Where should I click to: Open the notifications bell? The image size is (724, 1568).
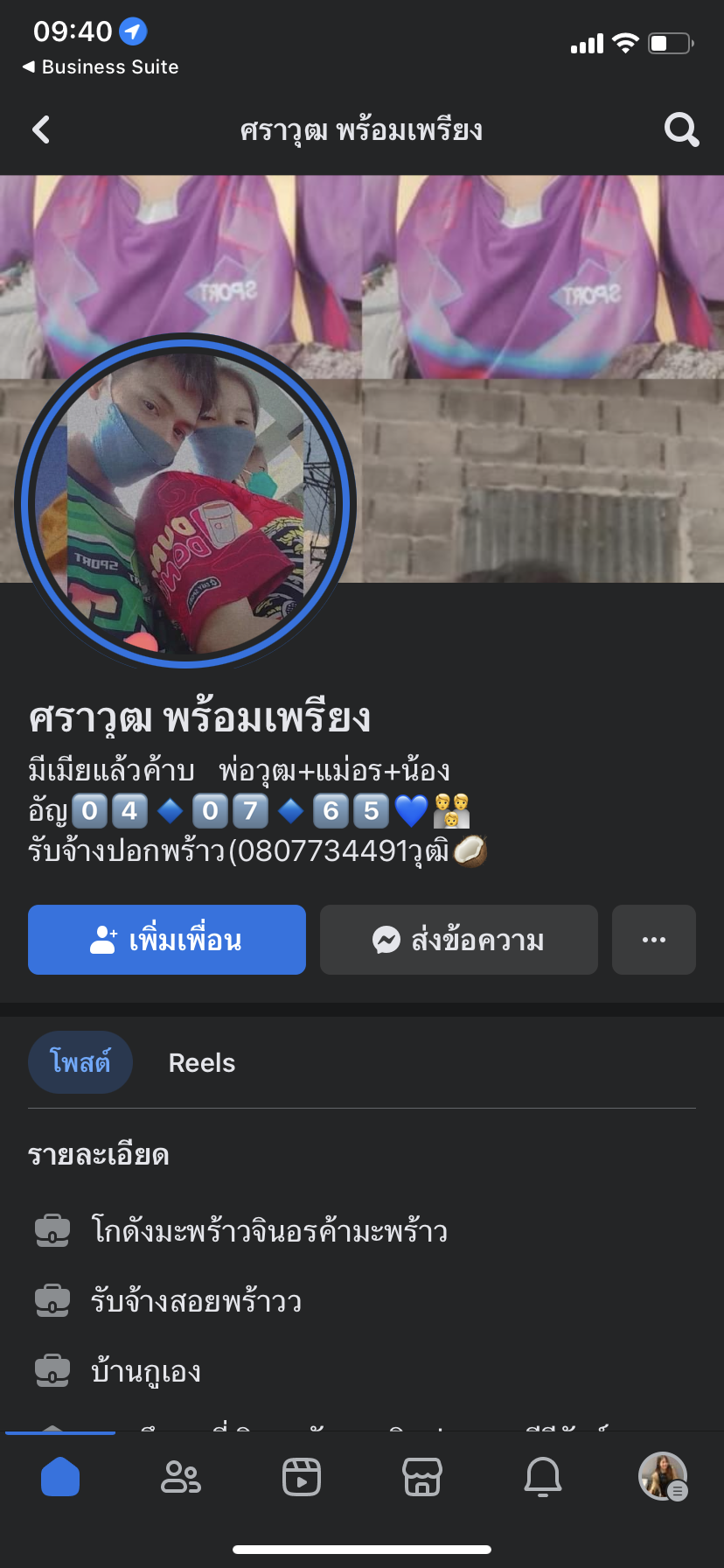coord(543,1477)
